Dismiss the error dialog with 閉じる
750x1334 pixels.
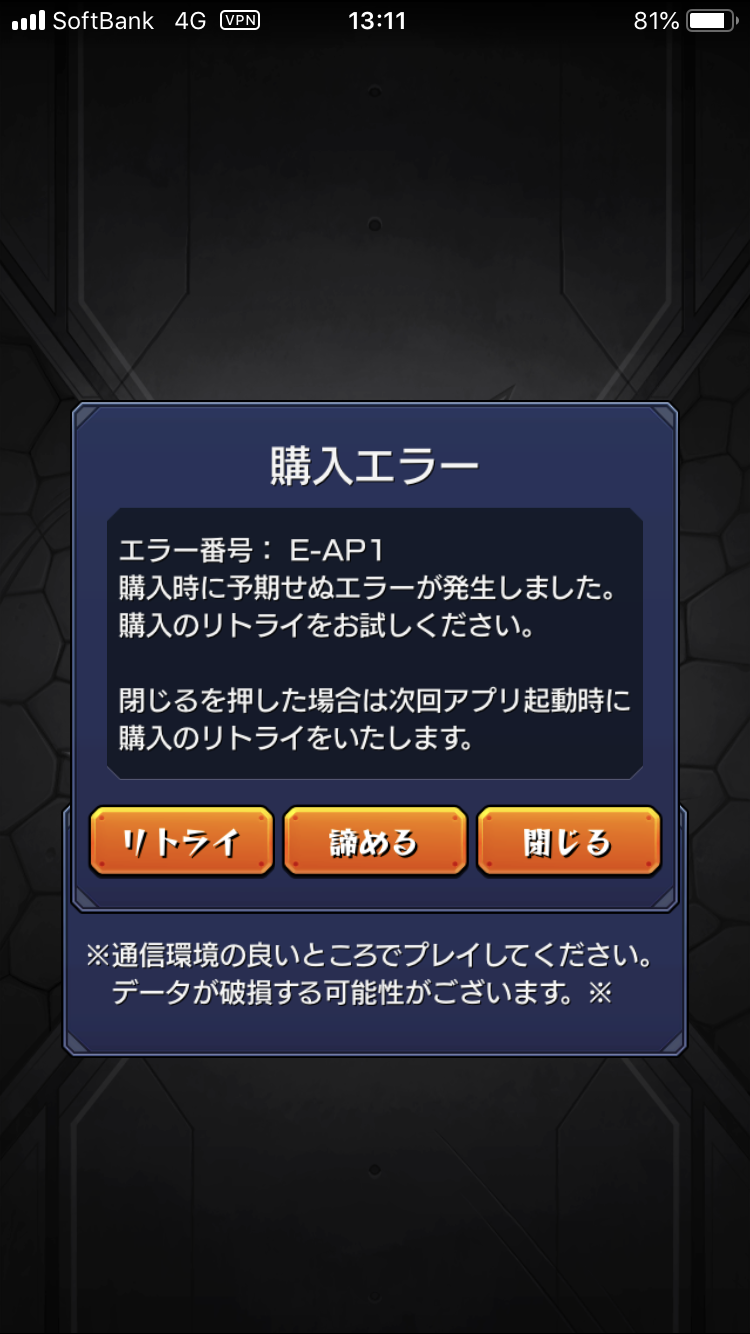(568, 842)
